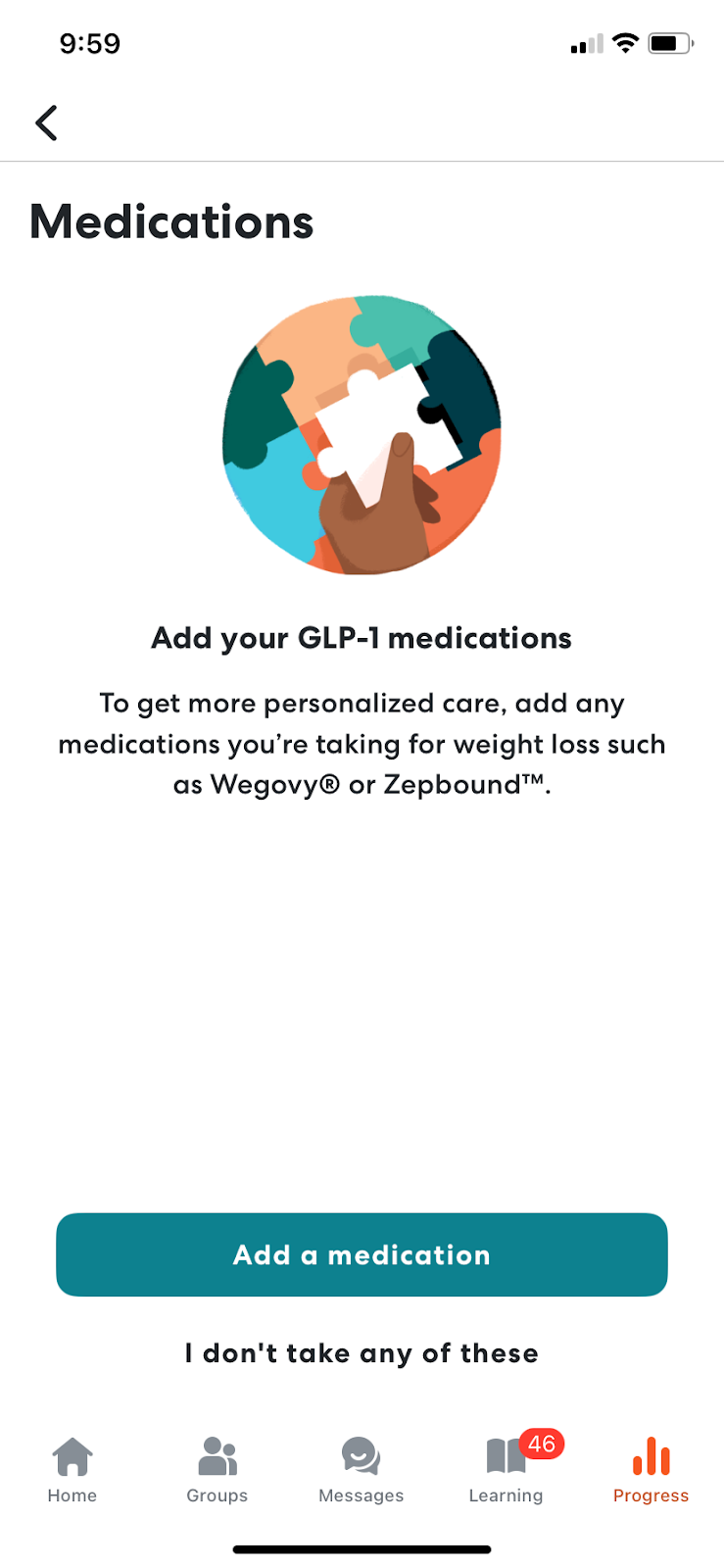Go back using the arrow
The image size is (724, 1568).
(46, 123)
